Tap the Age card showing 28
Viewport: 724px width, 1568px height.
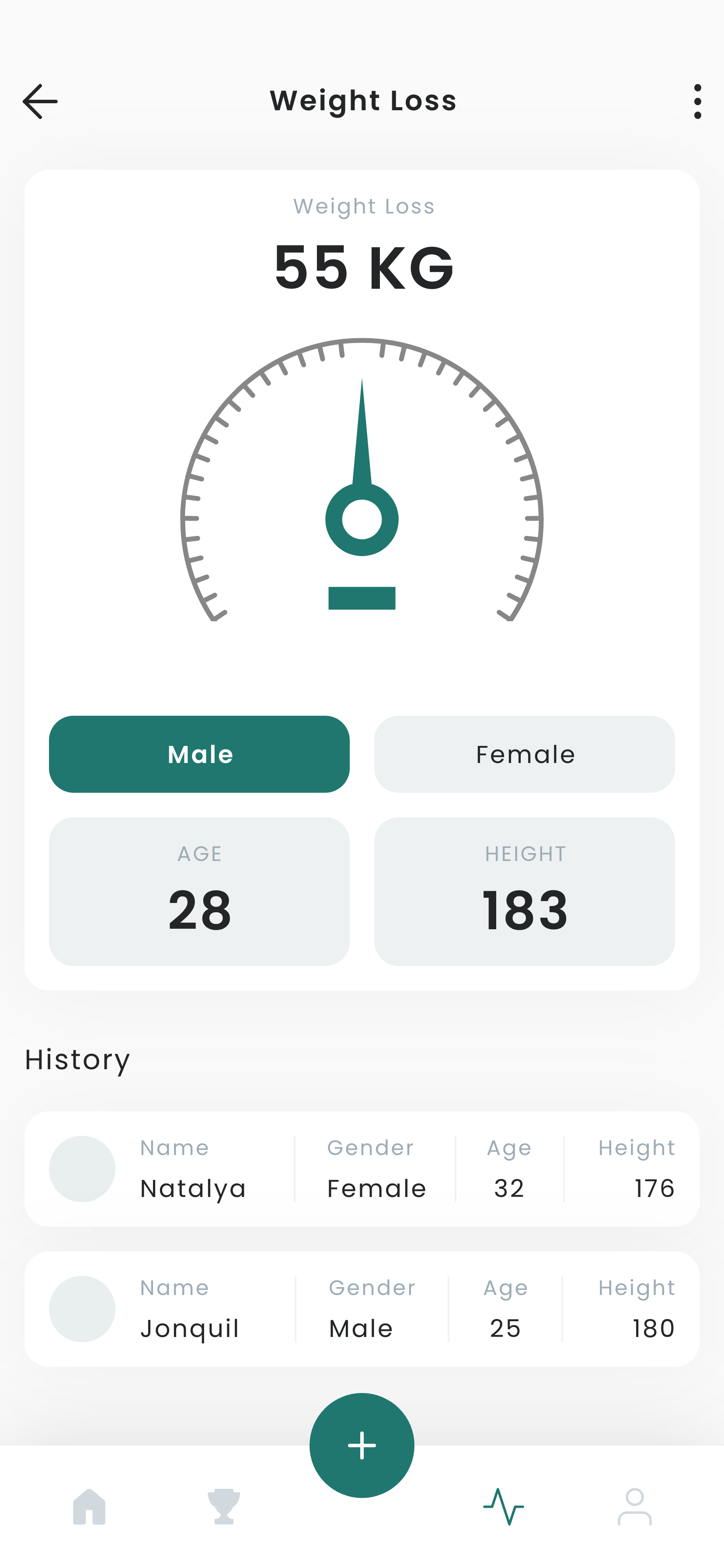click(x=199, y=891)
